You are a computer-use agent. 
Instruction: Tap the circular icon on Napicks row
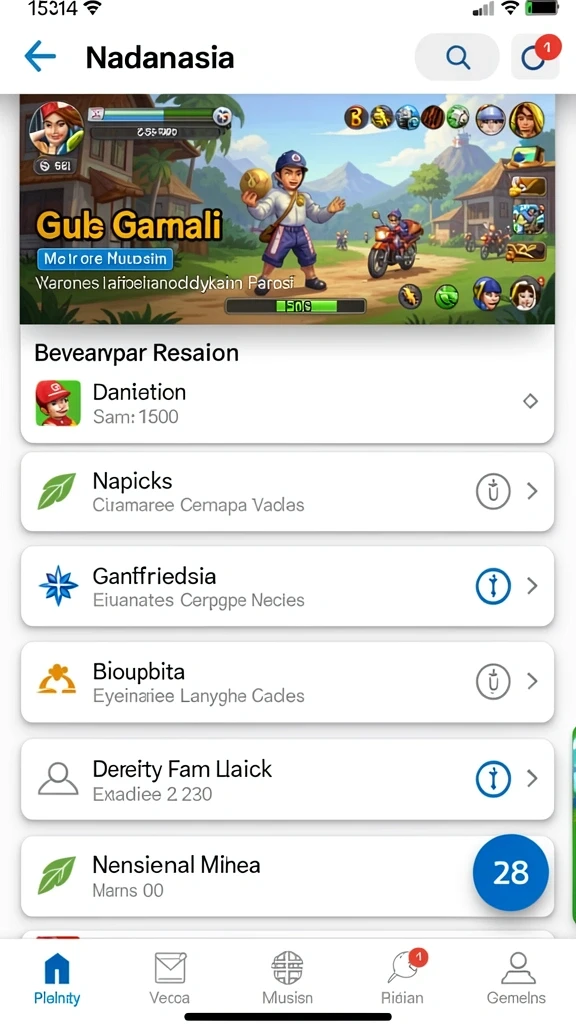pos(492,491)
